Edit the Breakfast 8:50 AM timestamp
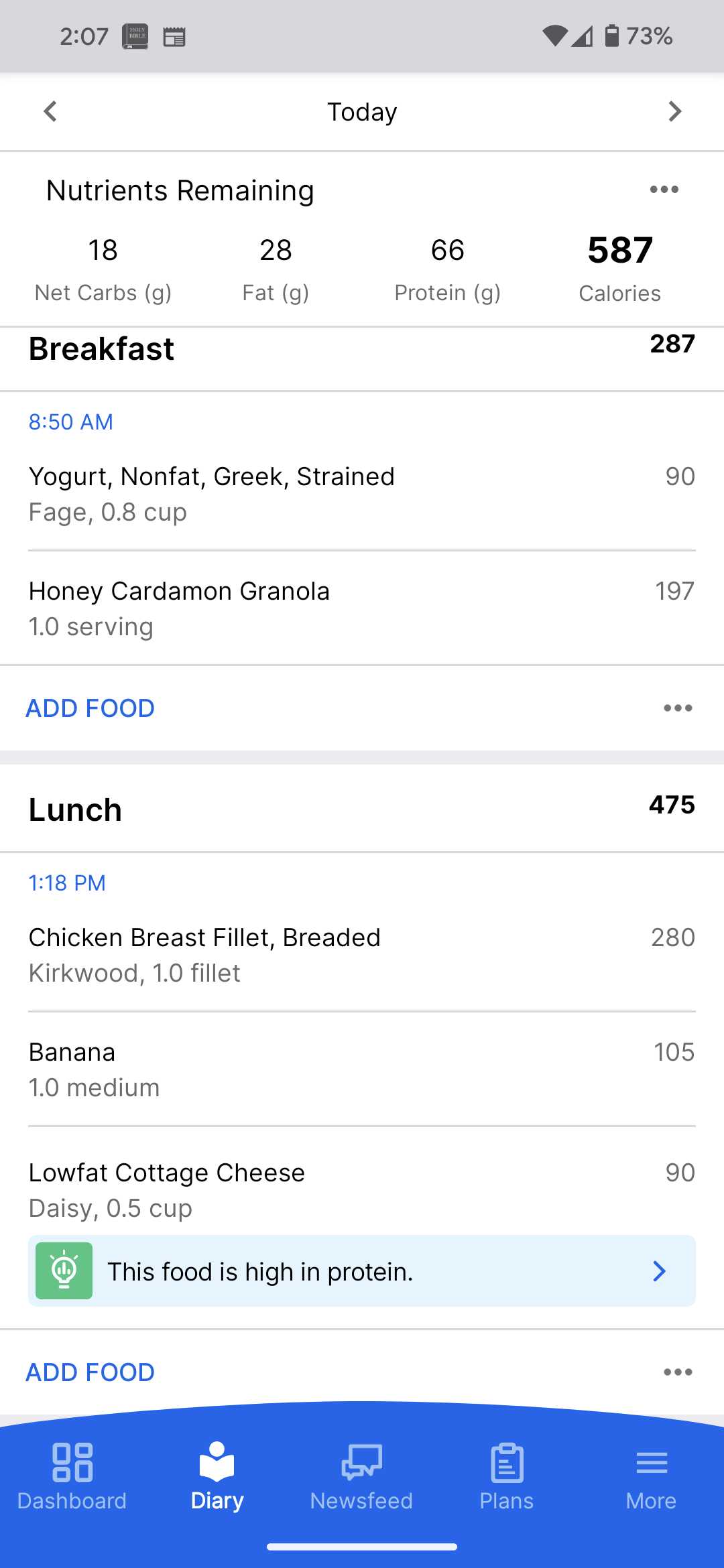The image size is (724, 1568). coord(70,421)
